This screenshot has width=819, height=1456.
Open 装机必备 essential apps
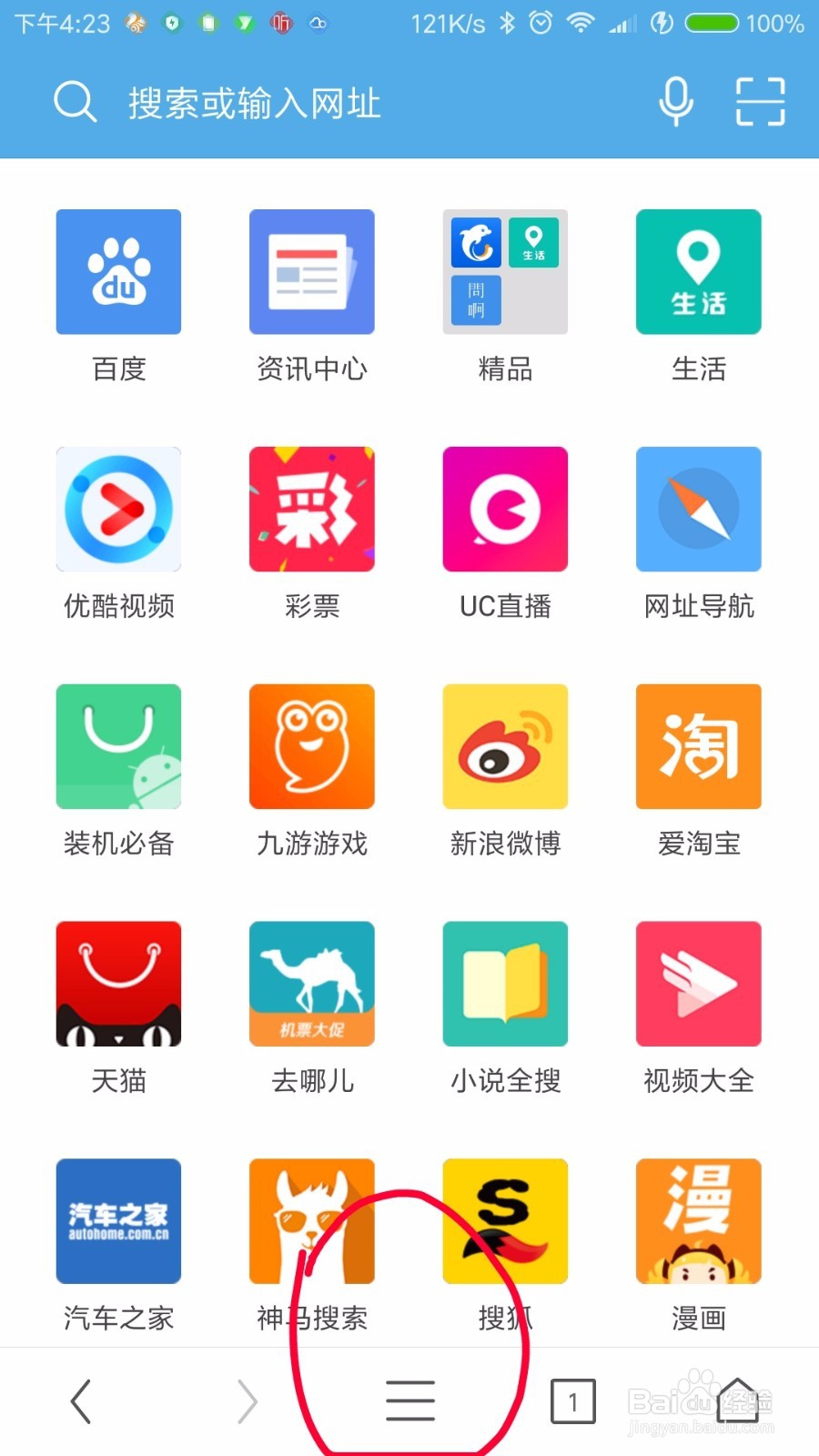point(118,746)
